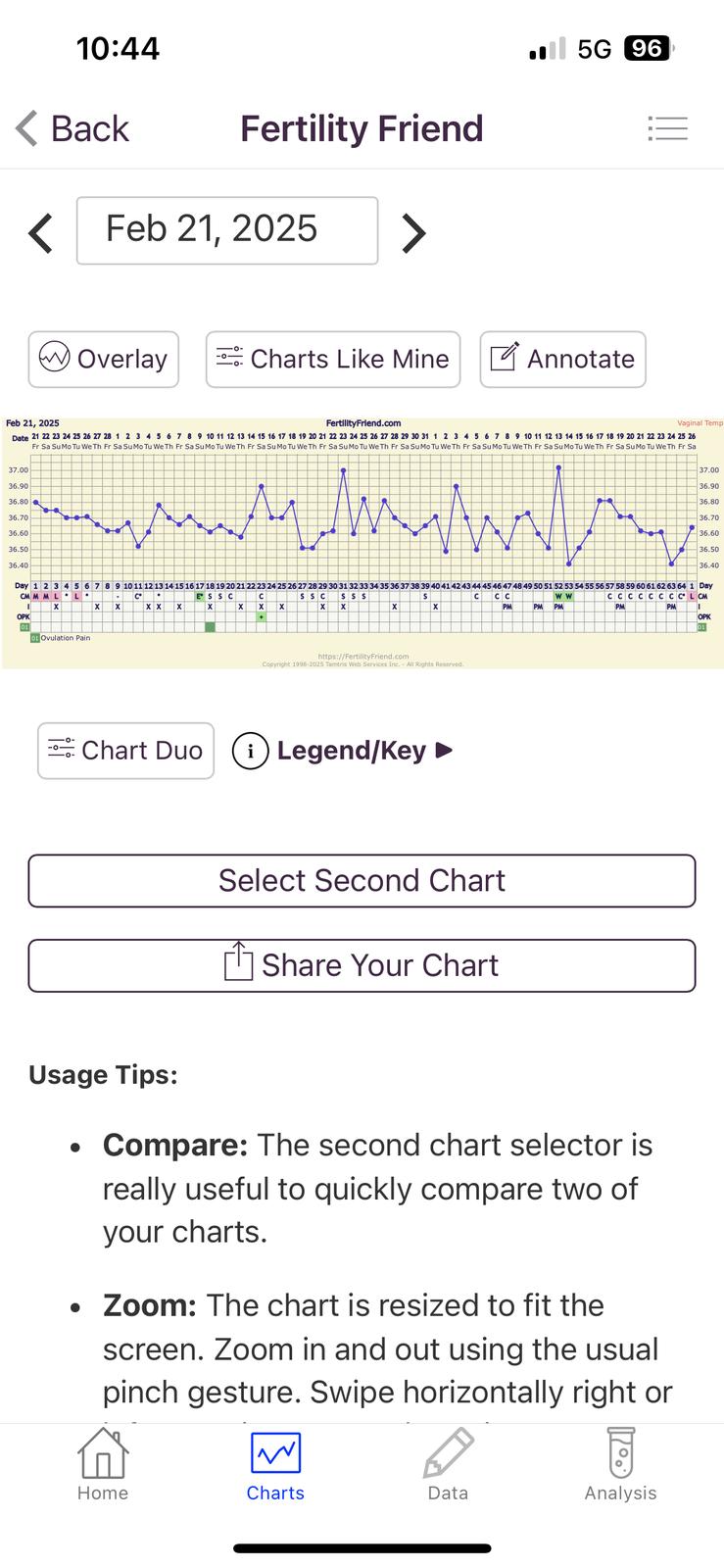The image size is (724, 1568).
Task: Go back using the Back button
Action: tap(73, 128)
